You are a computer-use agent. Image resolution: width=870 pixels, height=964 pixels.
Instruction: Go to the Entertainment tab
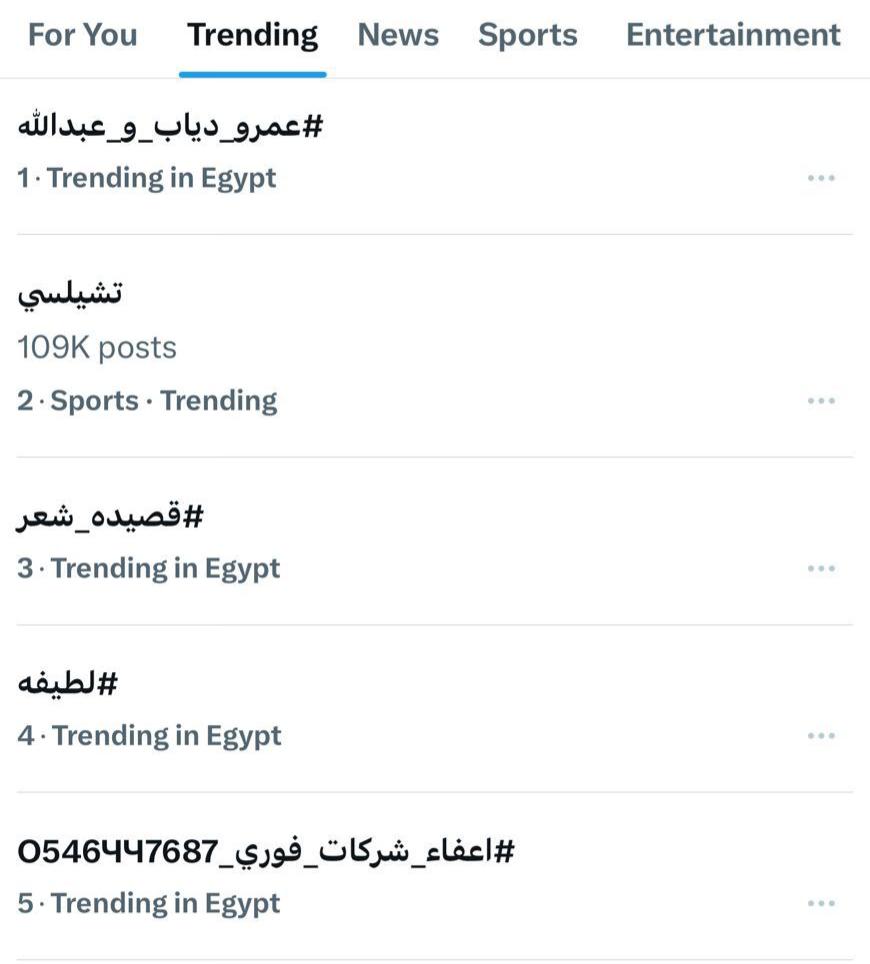click(x=733, y=35)
